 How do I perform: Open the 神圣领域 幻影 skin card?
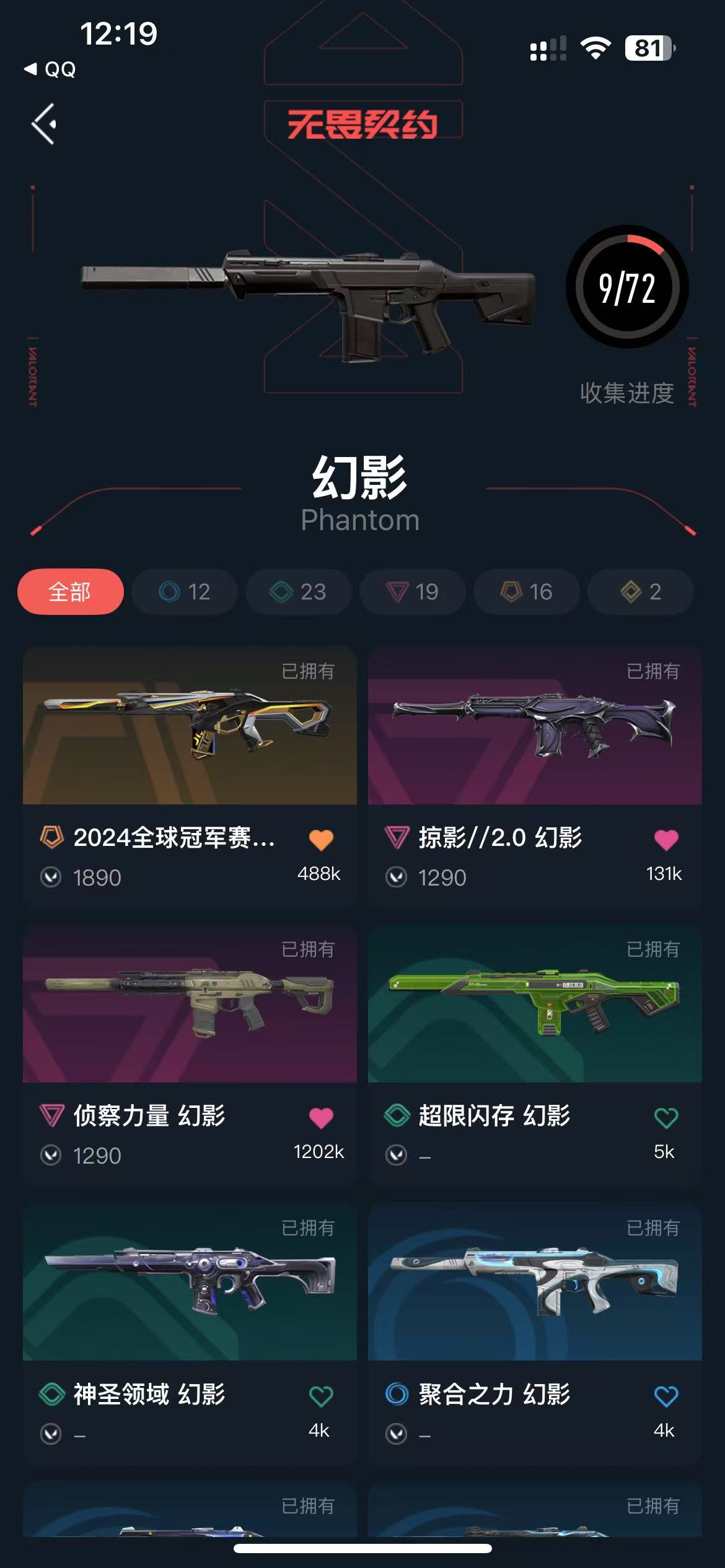[x=190, y=1333]
